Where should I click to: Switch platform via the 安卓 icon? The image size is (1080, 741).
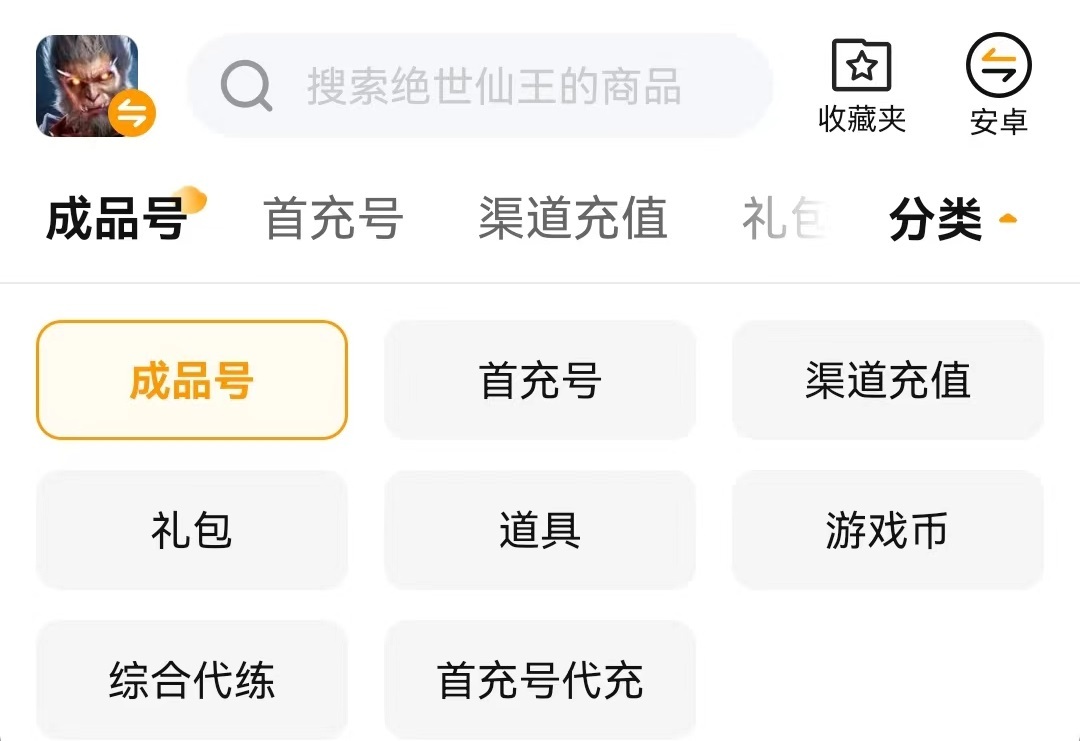[998, 87]
